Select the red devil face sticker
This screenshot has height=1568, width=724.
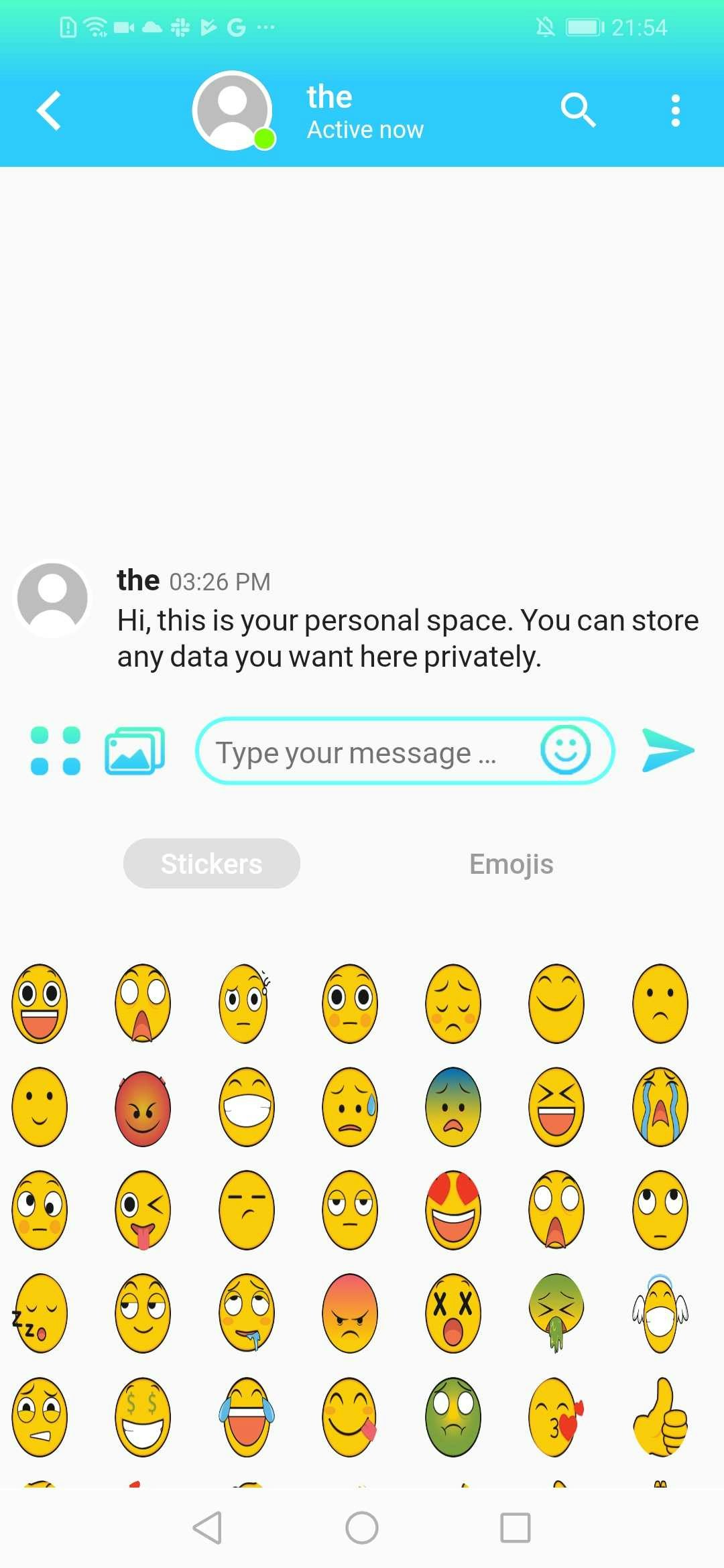pos(142,1108)
